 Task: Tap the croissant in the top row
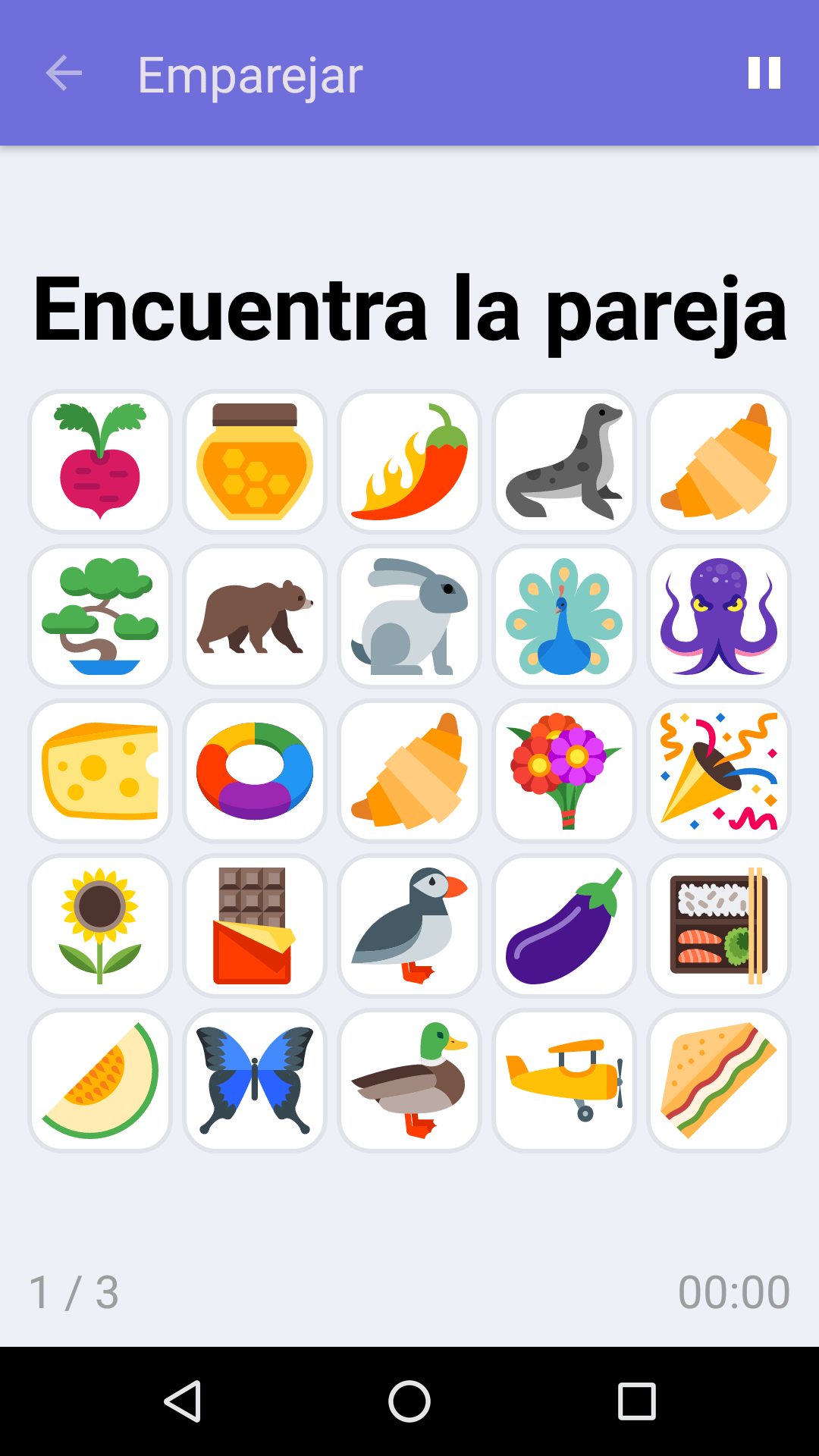[719, 461]
